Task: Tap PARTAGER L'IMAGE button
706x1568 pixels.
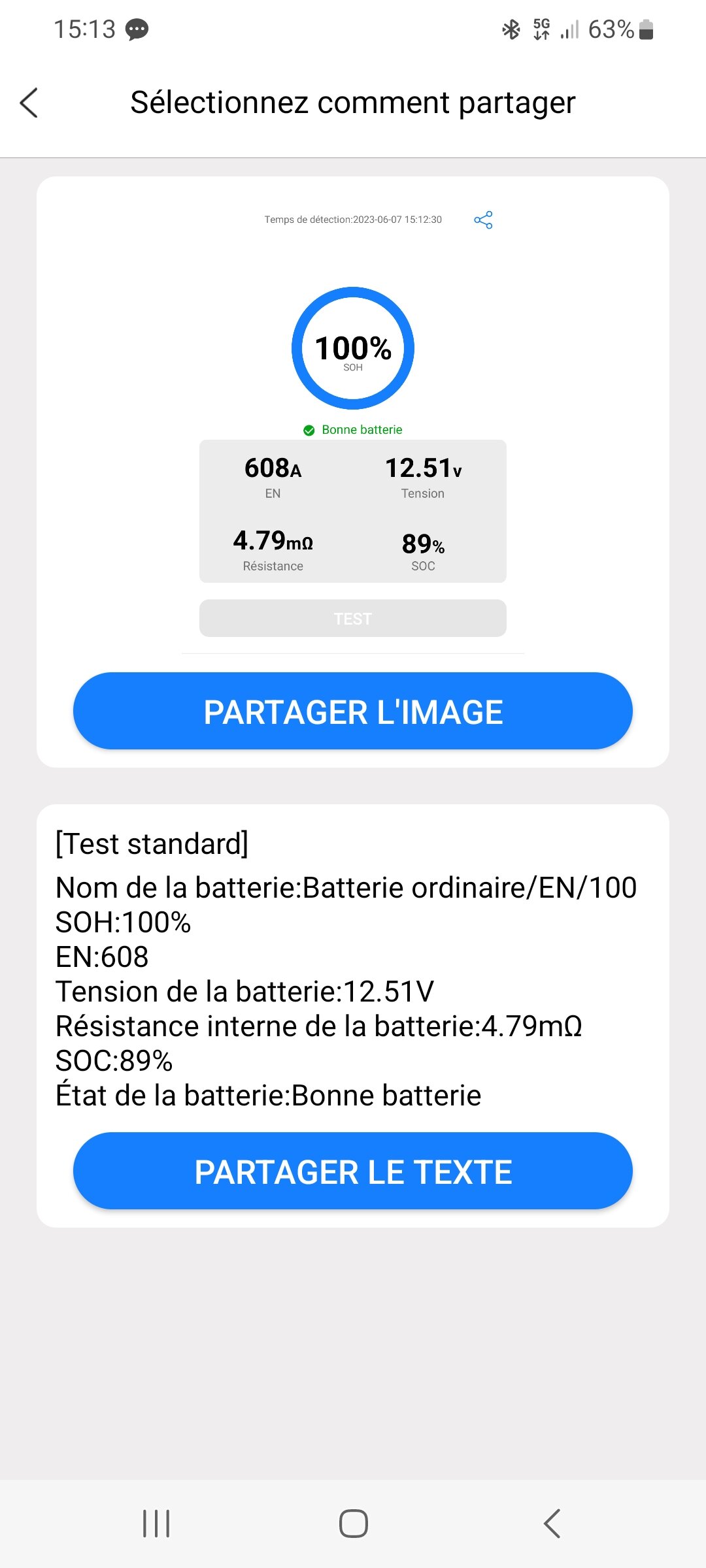Action: (x=353, y=711)
